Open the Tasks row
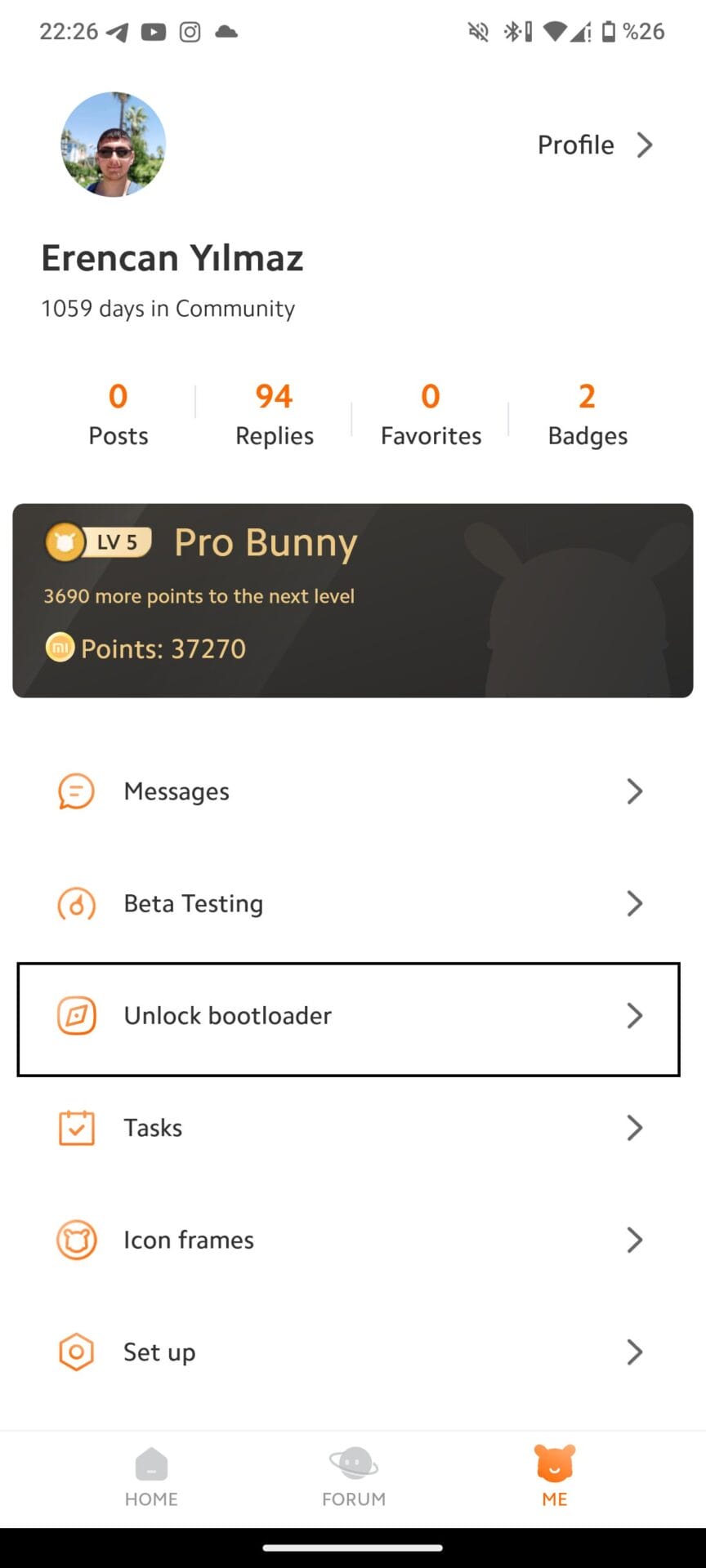Viewport: 706px width, 1568px height. point(350,1128)
